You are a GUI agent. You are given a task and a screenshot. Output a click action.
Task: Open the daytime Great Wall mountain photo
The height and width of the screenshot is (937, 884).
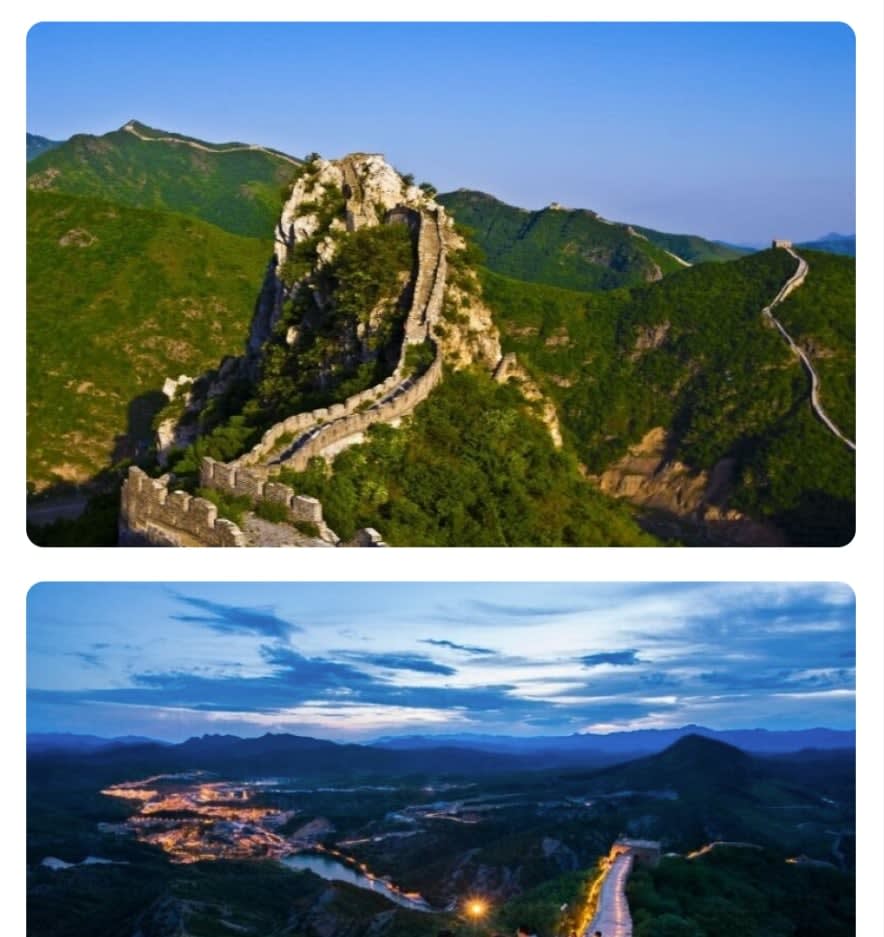pyautogui.click(x=440, y=284)
